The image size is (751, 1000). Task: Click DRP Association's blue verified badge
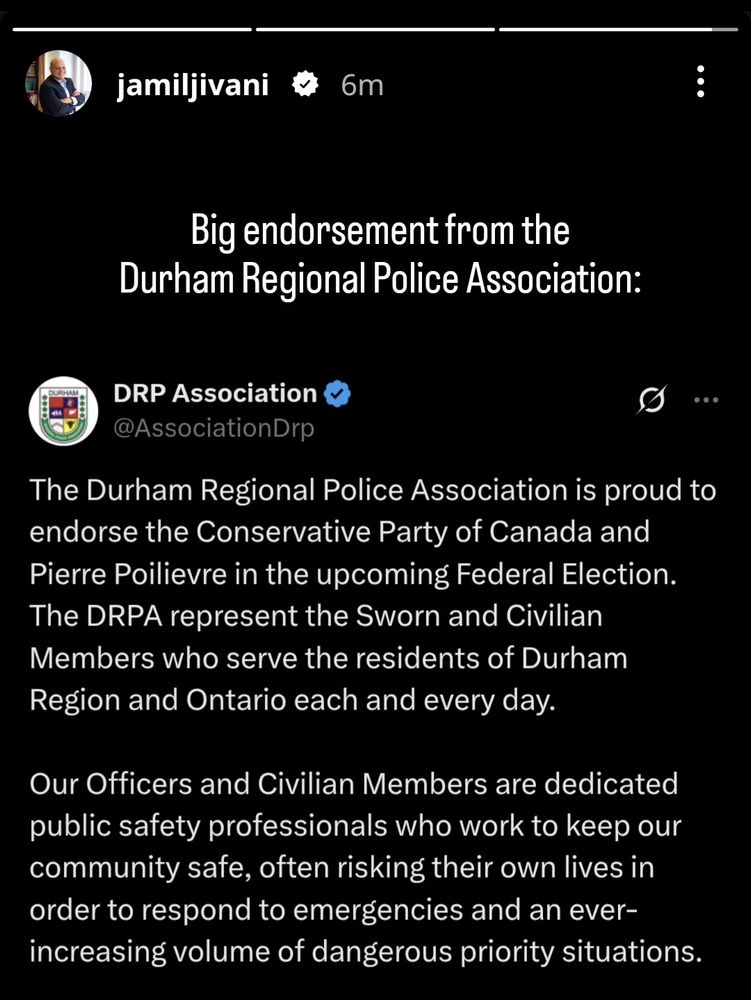338,393
